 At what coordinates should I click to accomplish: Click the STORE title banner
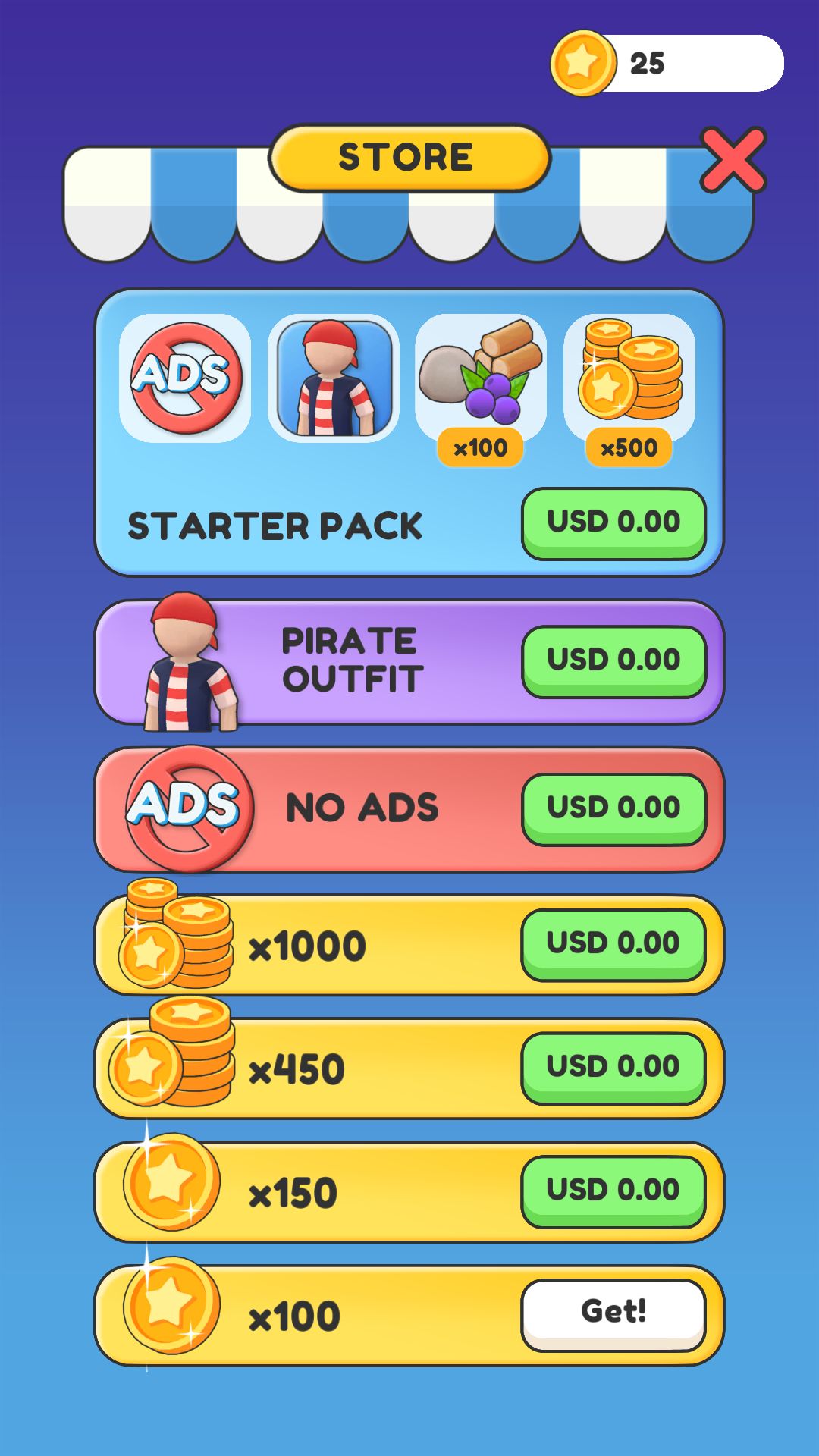(x=407, y=157)
